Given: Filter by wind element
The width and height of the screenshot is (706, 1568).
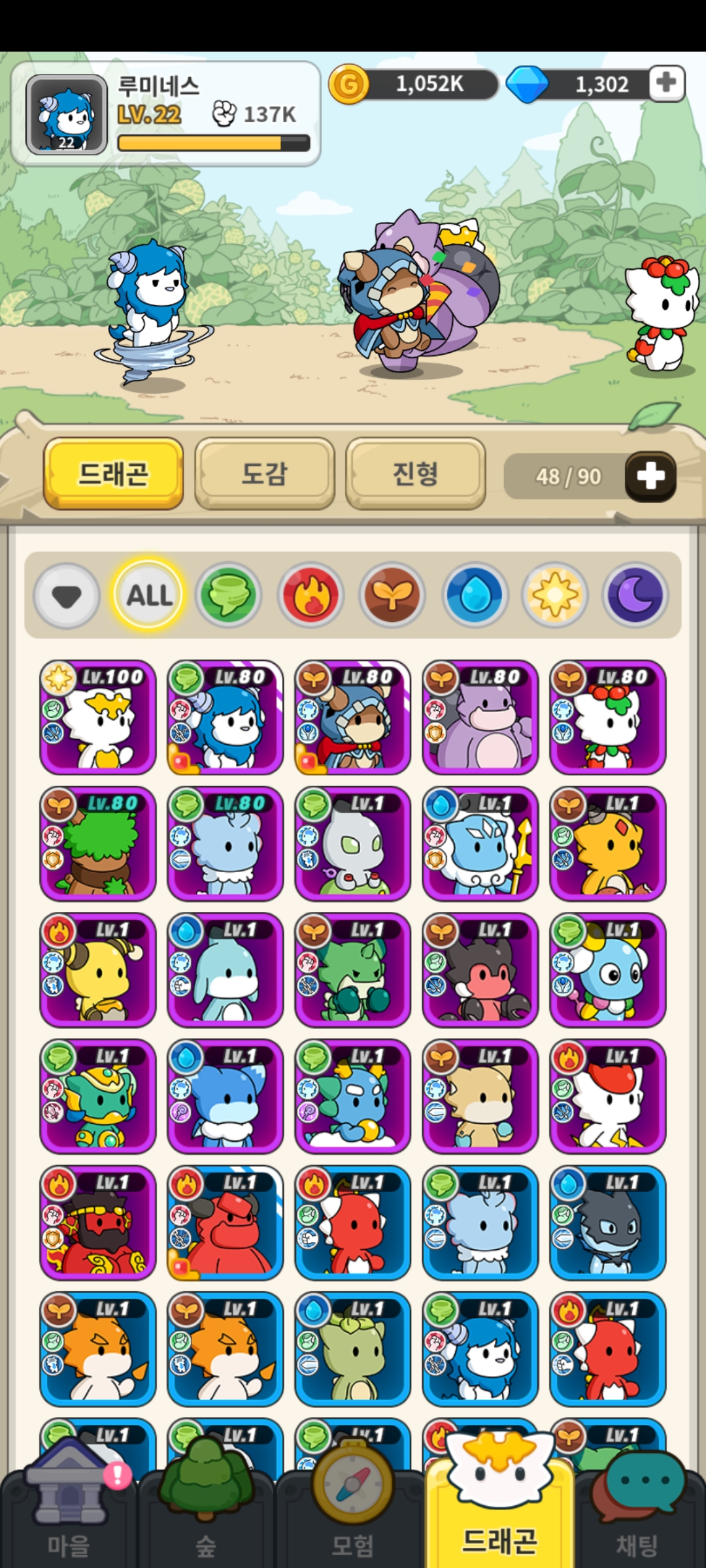Looking at the screenshot, I should 228,596.
